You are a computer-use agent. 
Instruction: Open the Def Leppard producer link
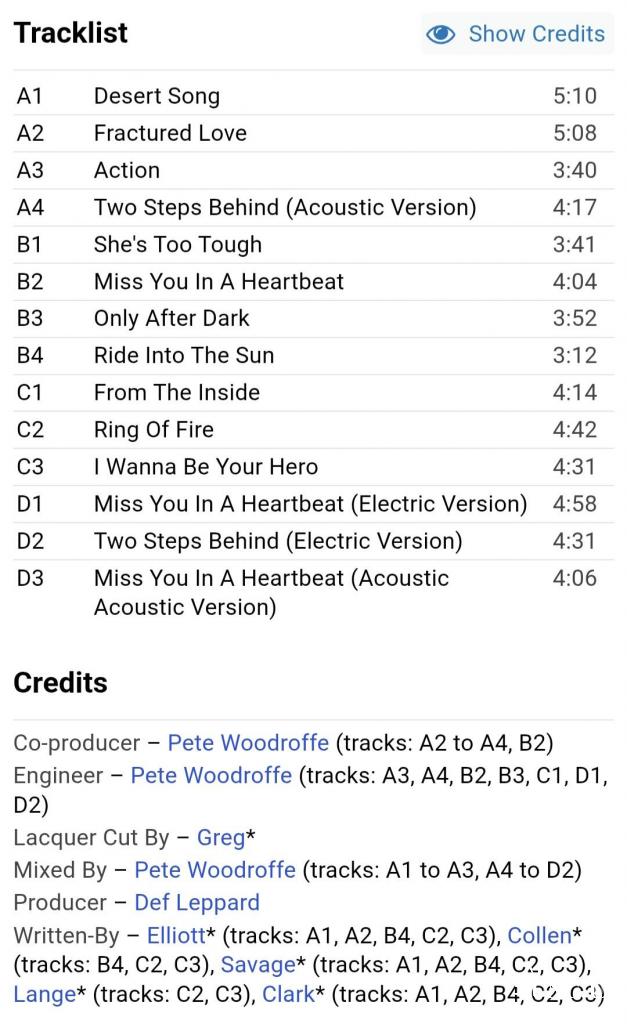coord(196,902)
